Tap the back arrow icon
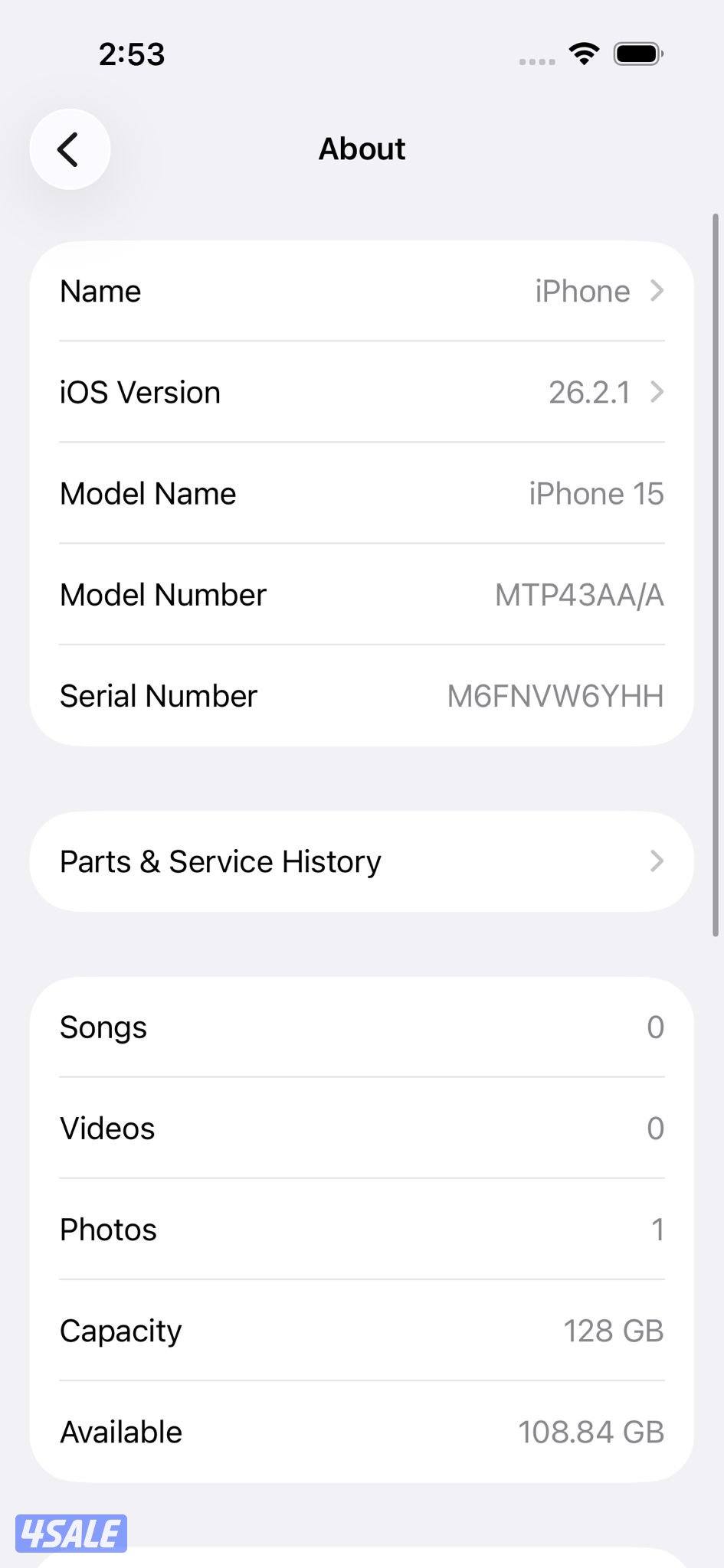This screenshot has height=1568, width=724. [70, 149]
